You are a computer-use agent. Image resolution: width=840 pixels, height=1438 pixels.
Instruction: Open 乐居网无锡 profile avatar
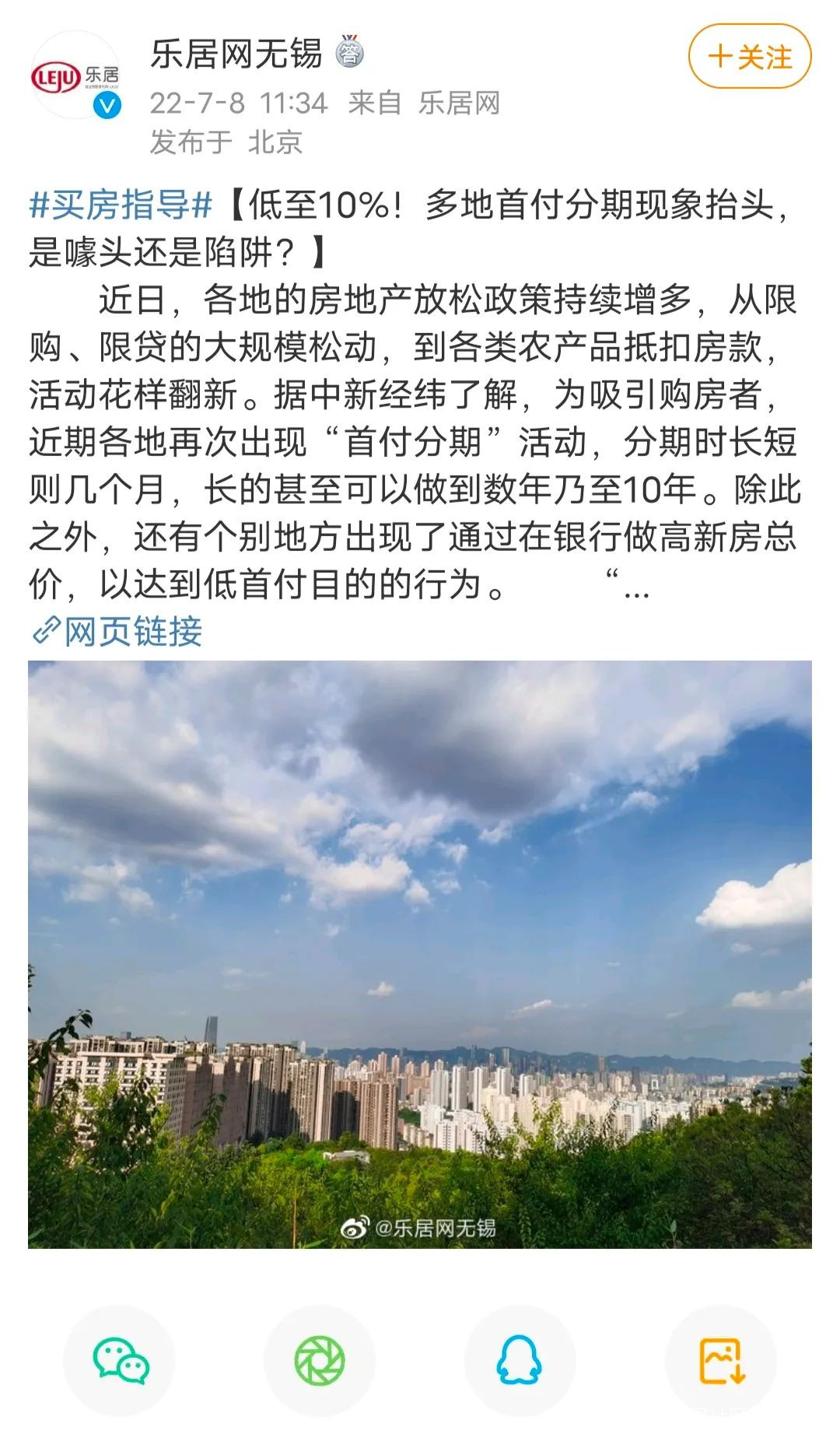coord(75,76)
